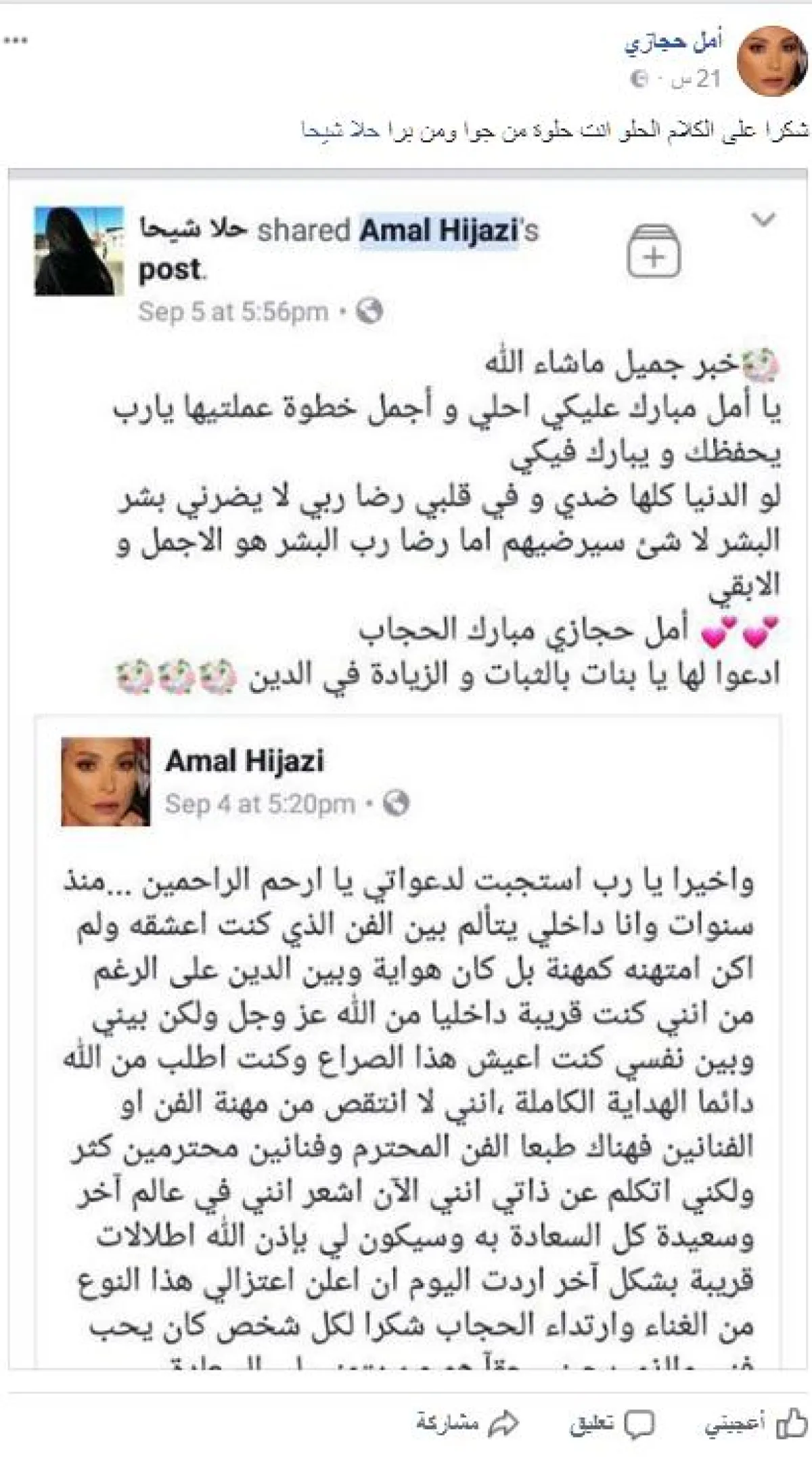Open the original Amal Hijazi post author name
812x1457 pixels.
pyautogui.click(x=244, y=761)
